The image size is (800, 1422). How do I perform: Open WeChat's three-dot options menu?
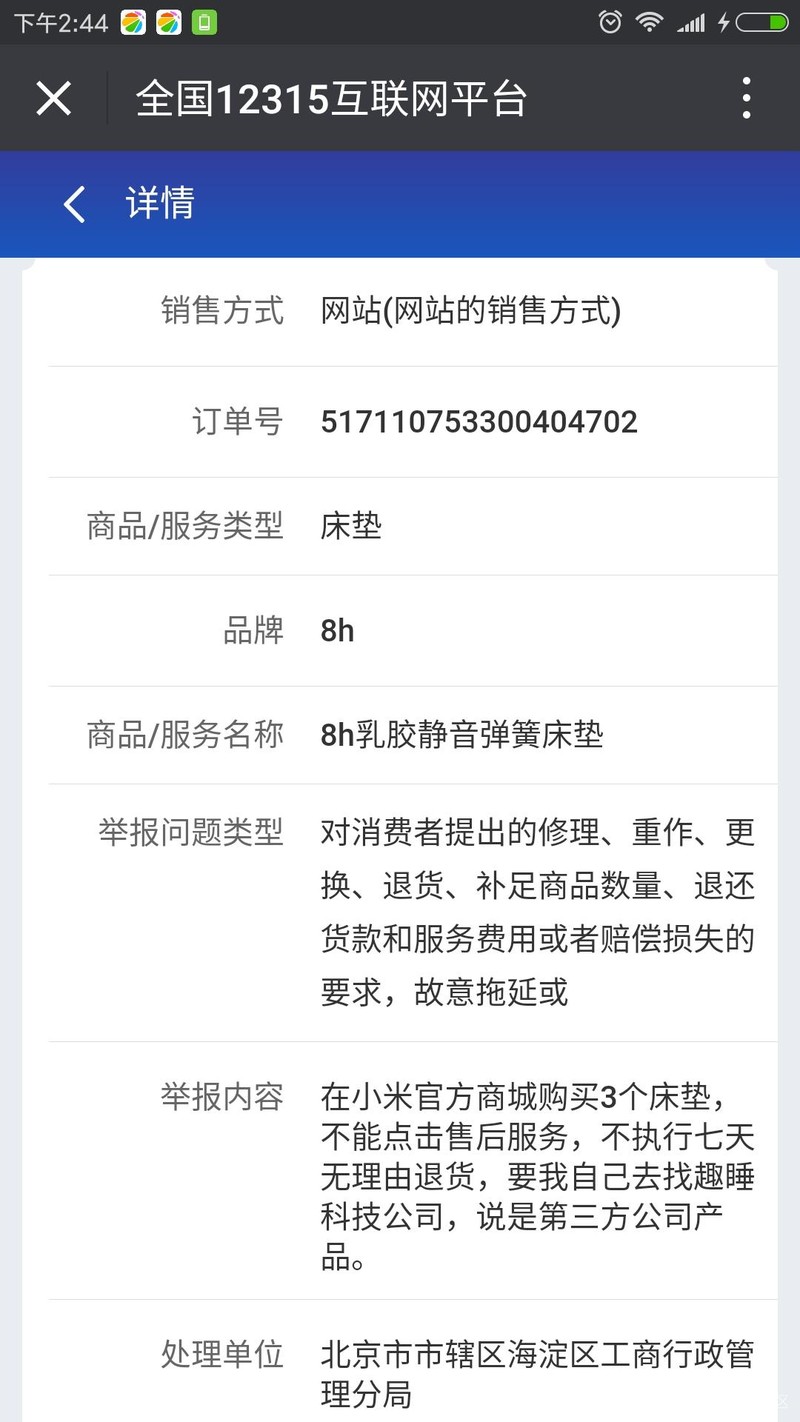pyautogui.click(x=746, y=97)
